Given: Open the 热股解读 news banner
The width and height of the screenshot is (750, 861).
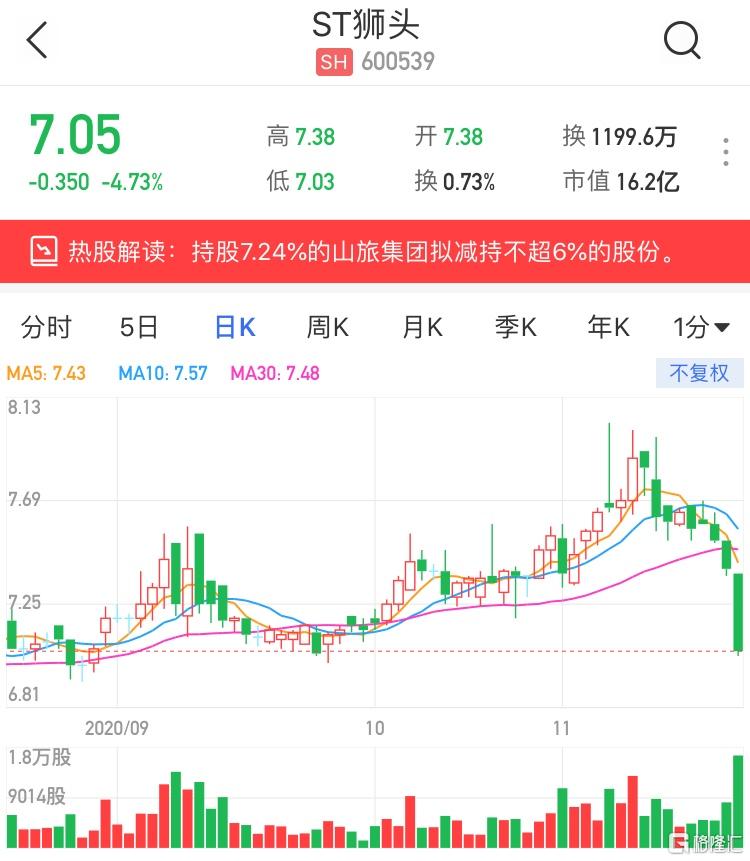Looking at the screenshot, I should coord(375,251).
